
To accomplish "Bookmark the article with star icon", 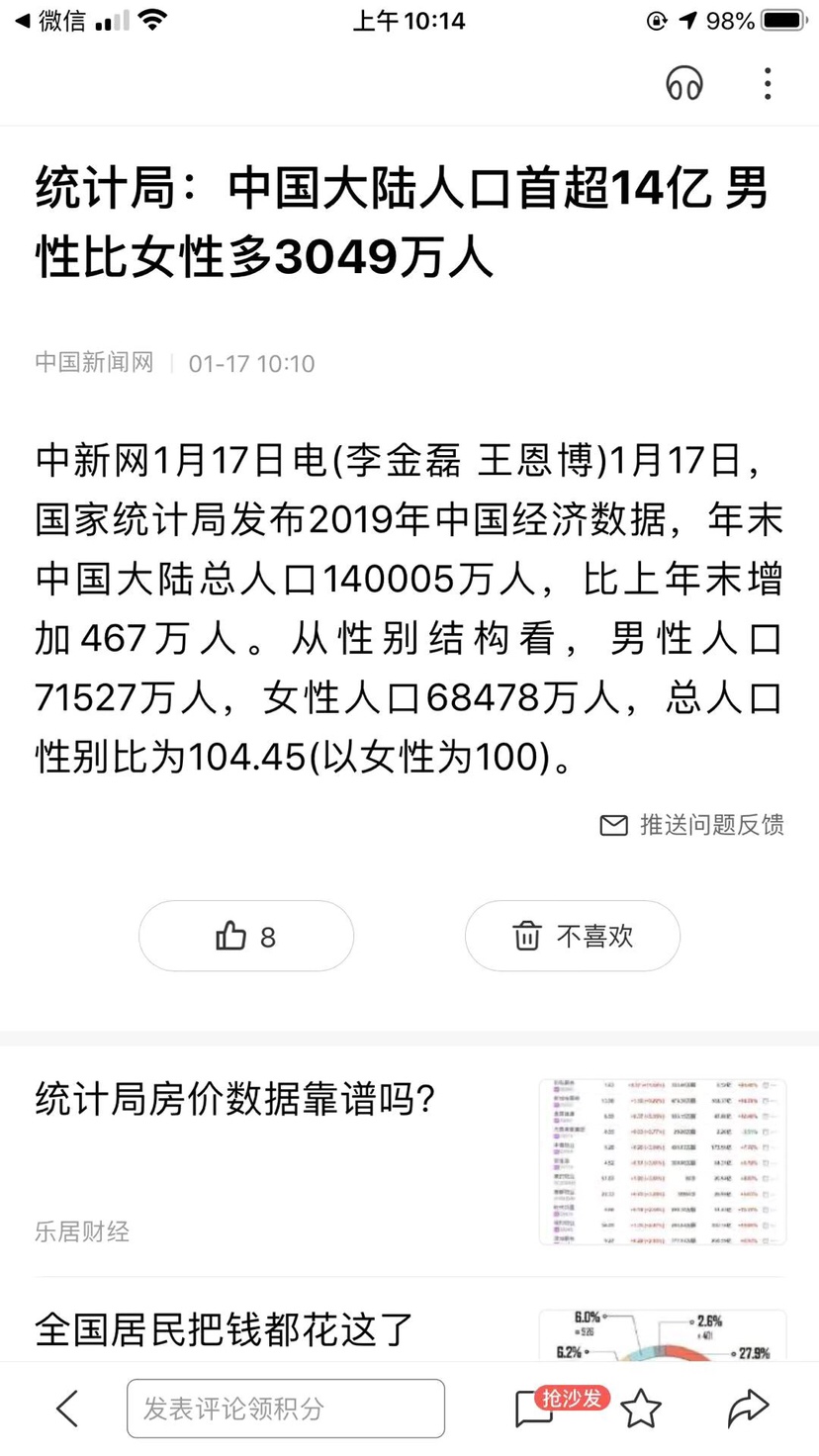I will pos(641,1408).
